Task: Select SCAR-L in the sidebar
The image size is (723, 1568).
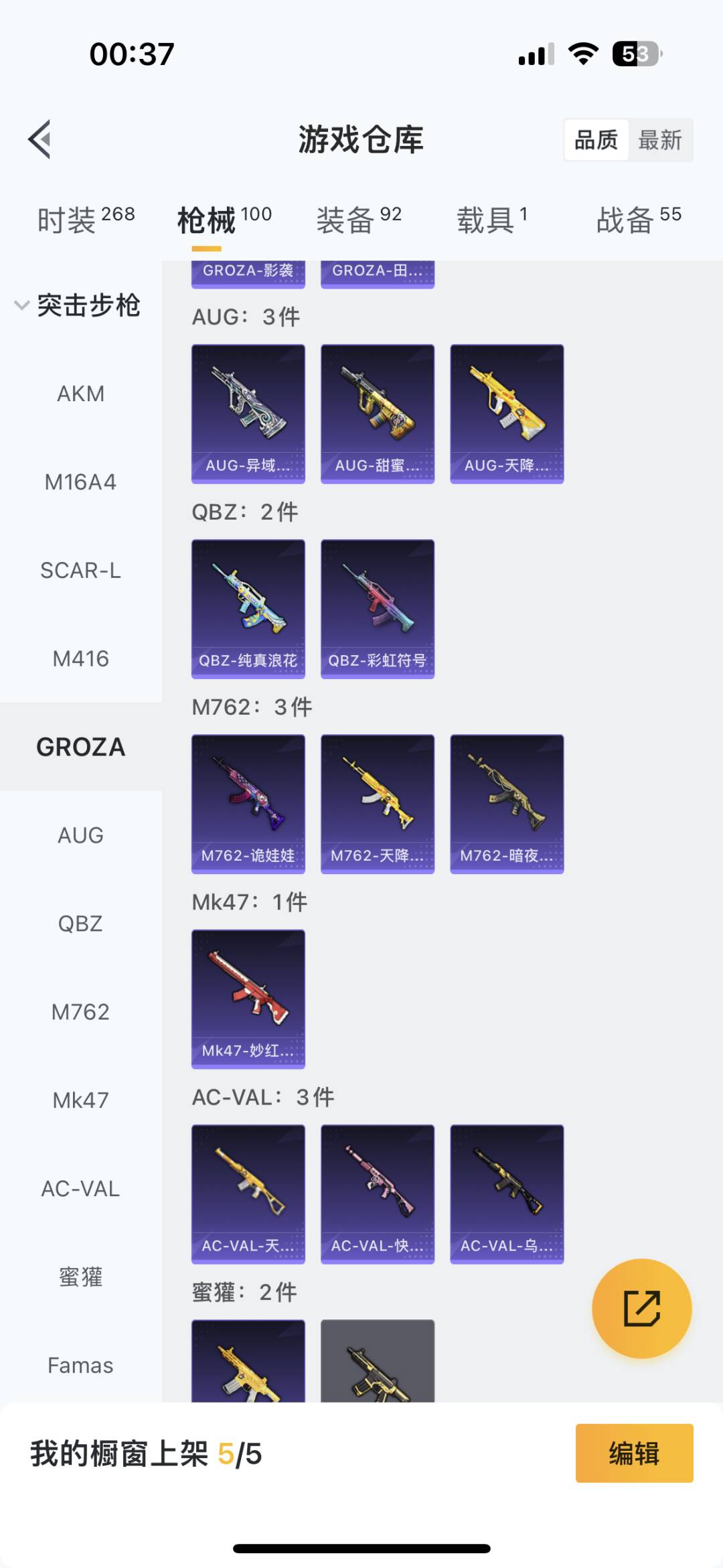Action: pos(80,571)
